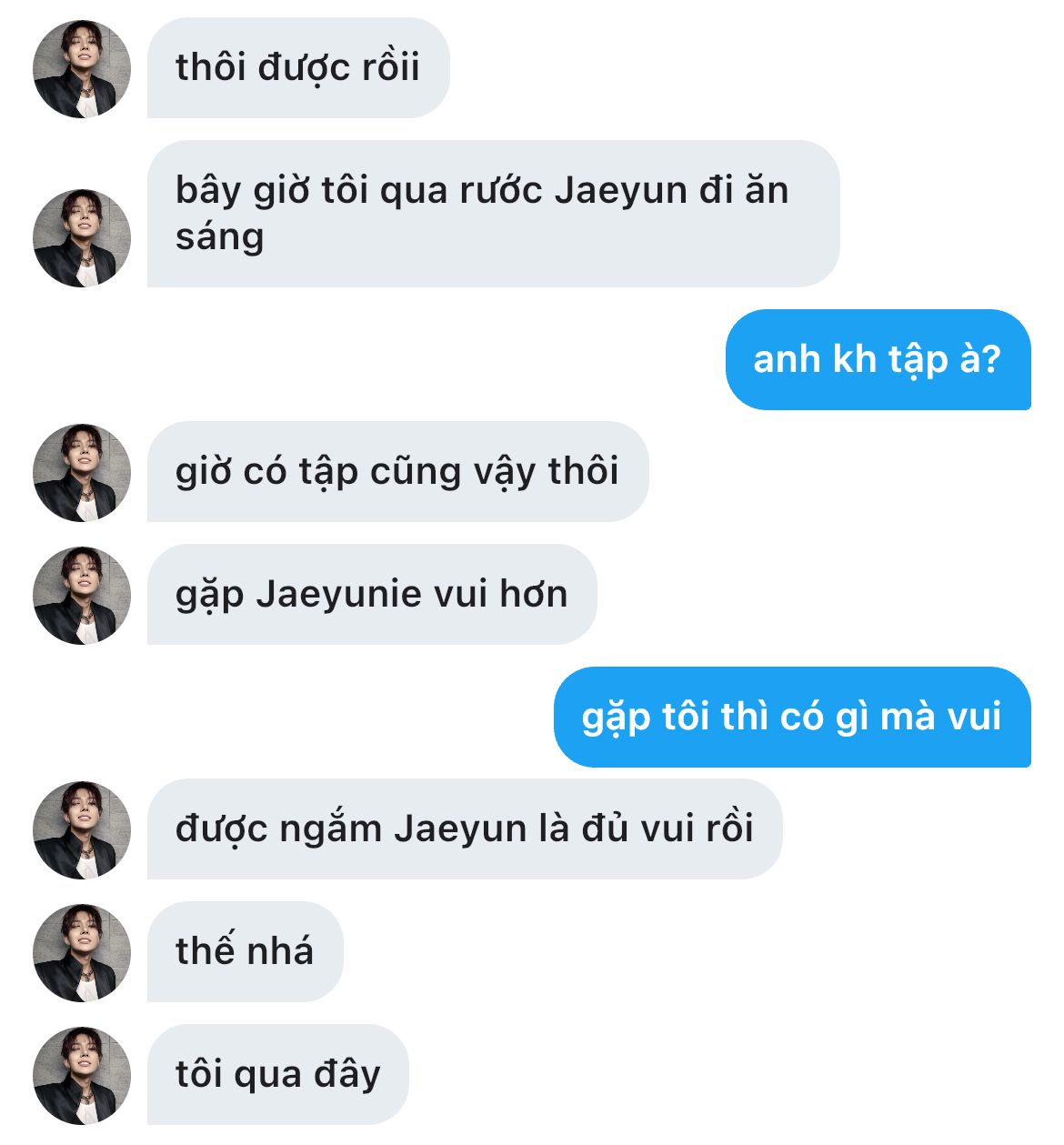1064x1145 pixels.
Task: Tap the avatar next to "bây giờ tôi qua rước"
Action: pos(82,238)
